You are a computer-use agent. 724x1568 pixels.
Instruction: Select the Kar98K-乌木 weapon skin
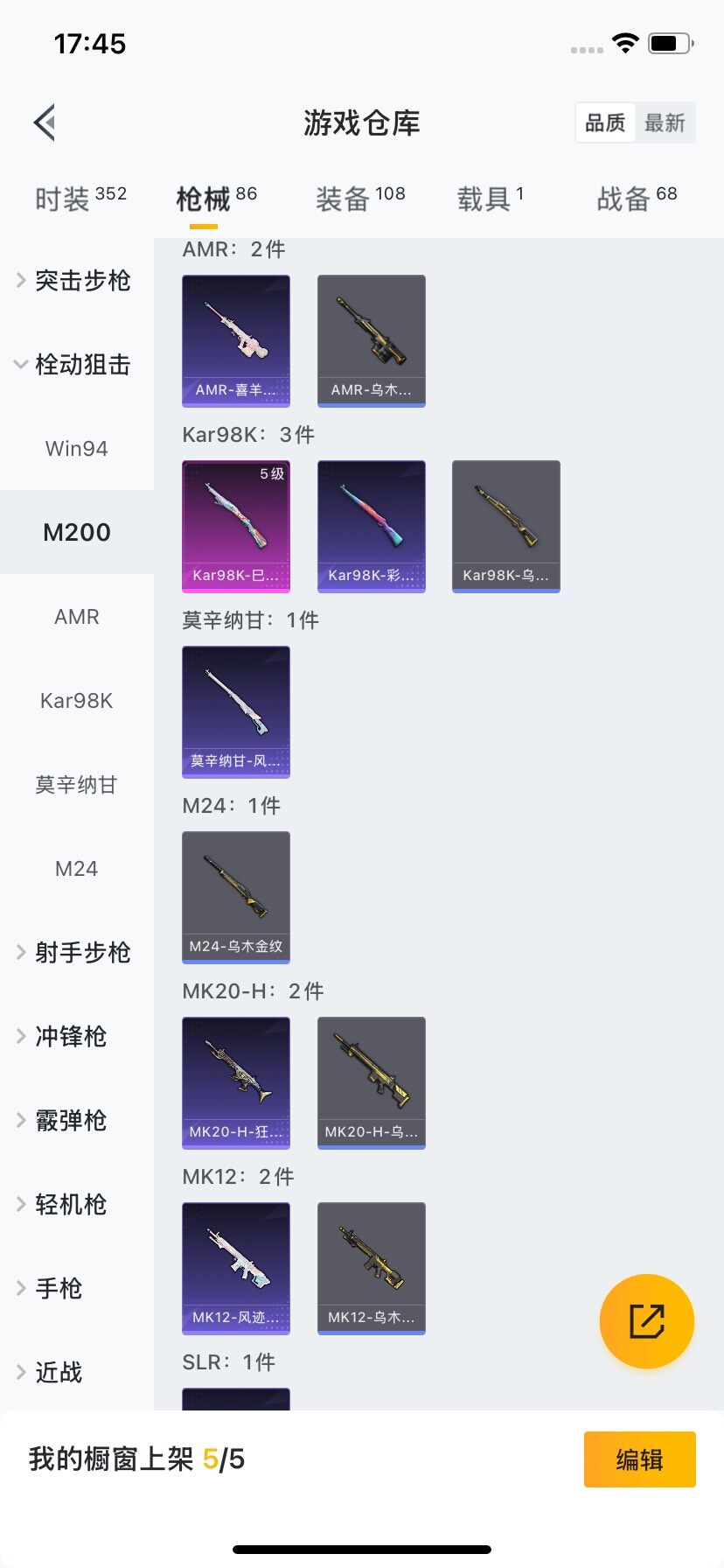pos(505,526)
